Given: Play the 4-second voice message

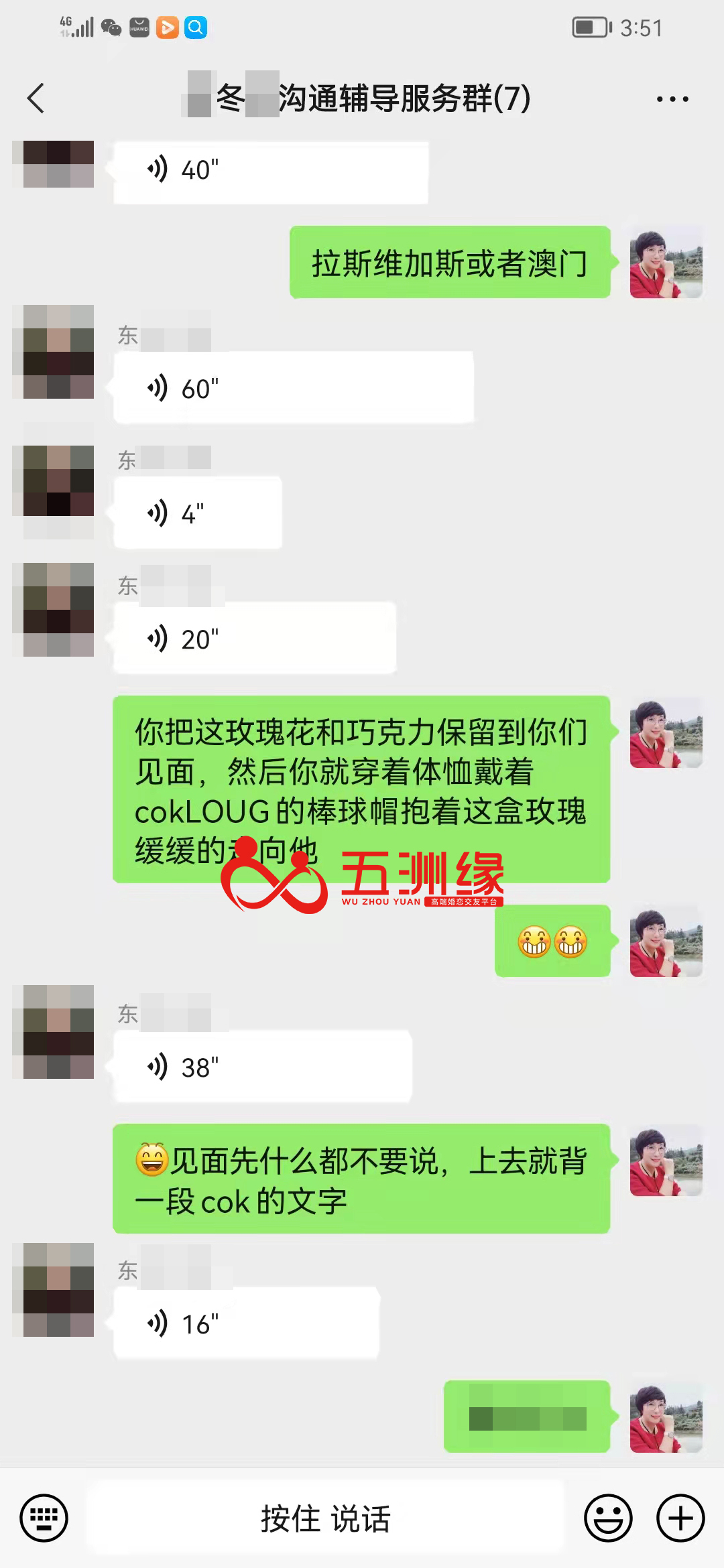Looking at the screenshot, I should pyautogui.click(x=197, y=513).
